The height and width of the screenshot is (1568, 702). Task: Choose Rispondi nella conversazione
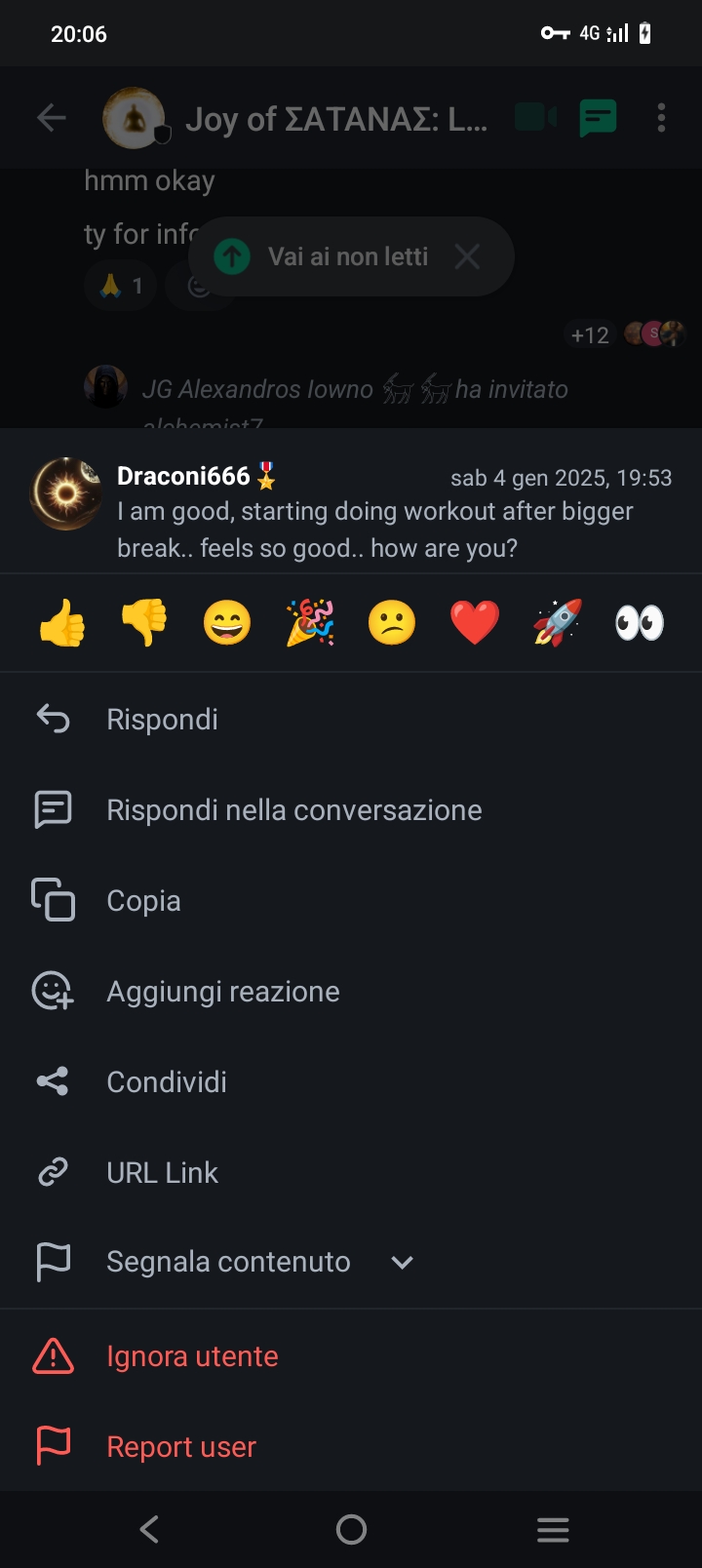(x=351, y=810)
